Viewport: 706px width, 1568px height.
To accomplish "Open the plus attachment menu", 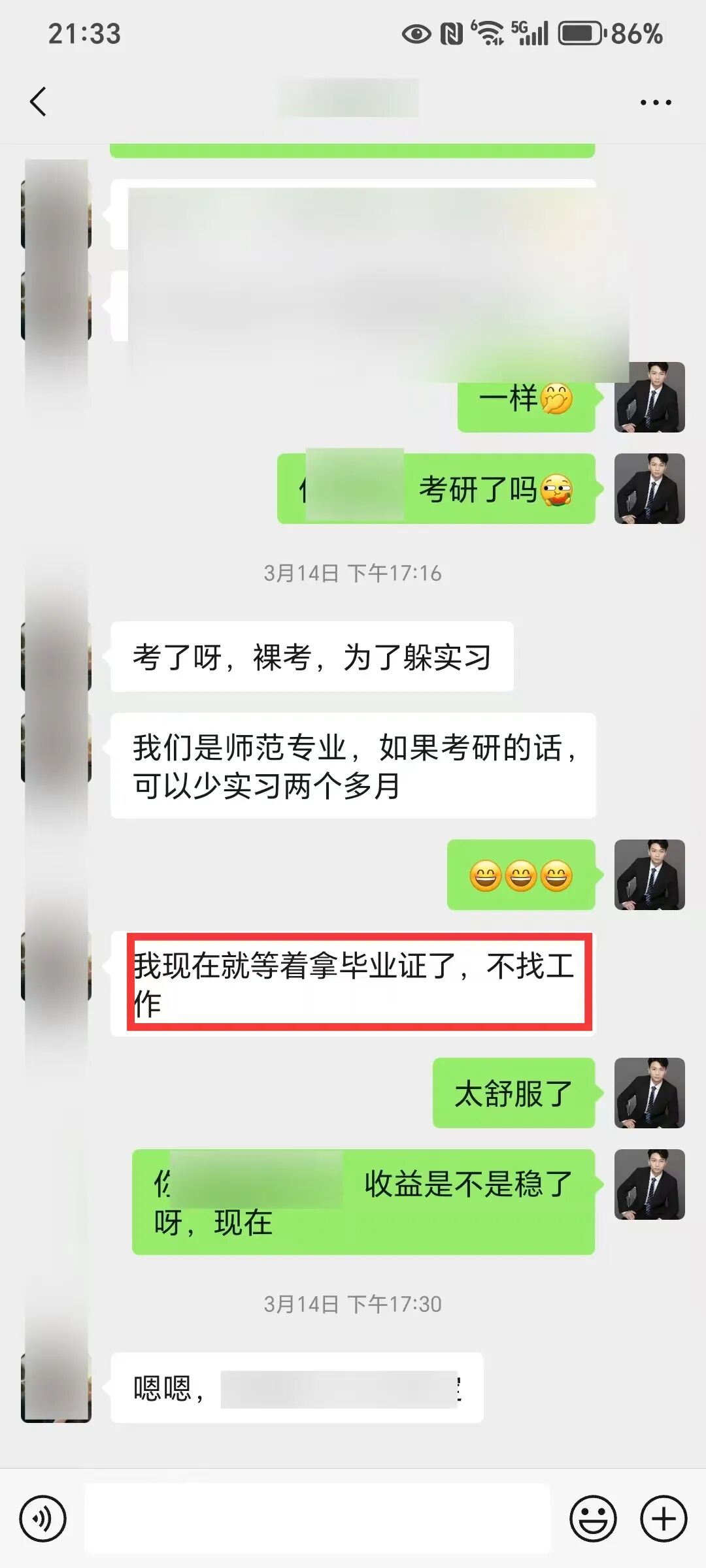I will (664, 1518).
